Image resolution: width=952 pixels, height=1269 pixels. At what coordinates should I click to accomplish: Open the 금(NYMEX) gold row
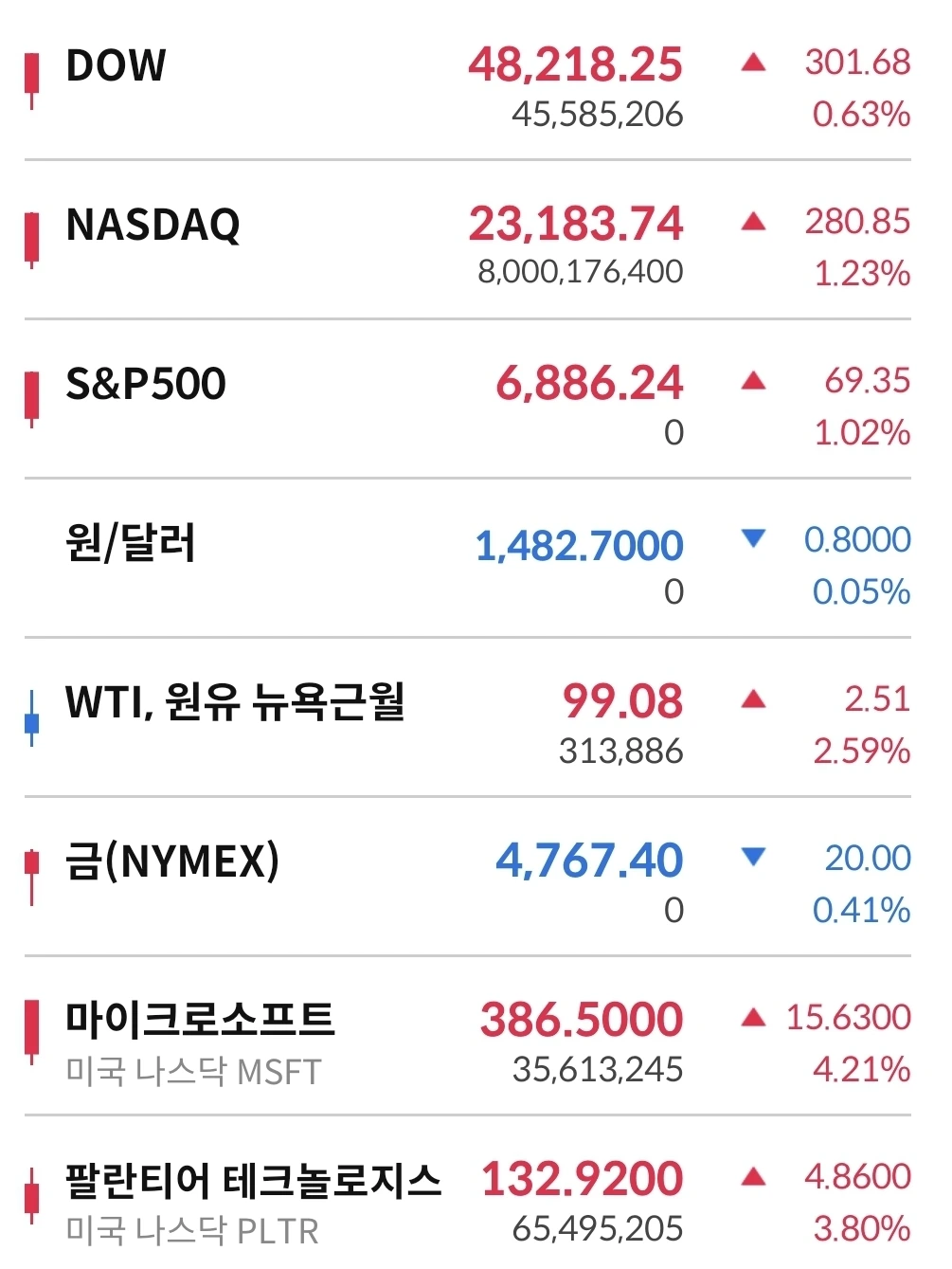pos(172,862)
